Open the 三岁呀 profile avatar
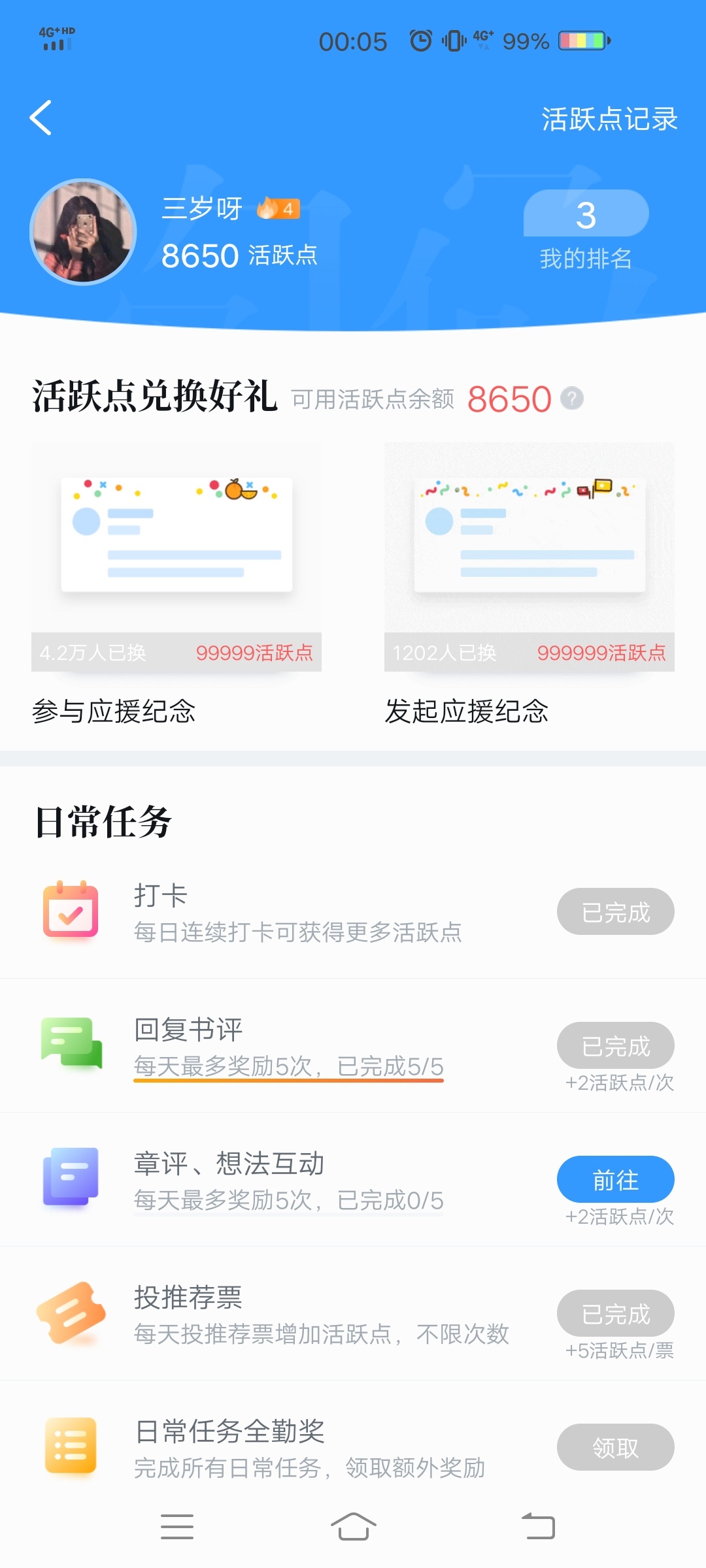The image size is (706, 1568). pos(83,232)
